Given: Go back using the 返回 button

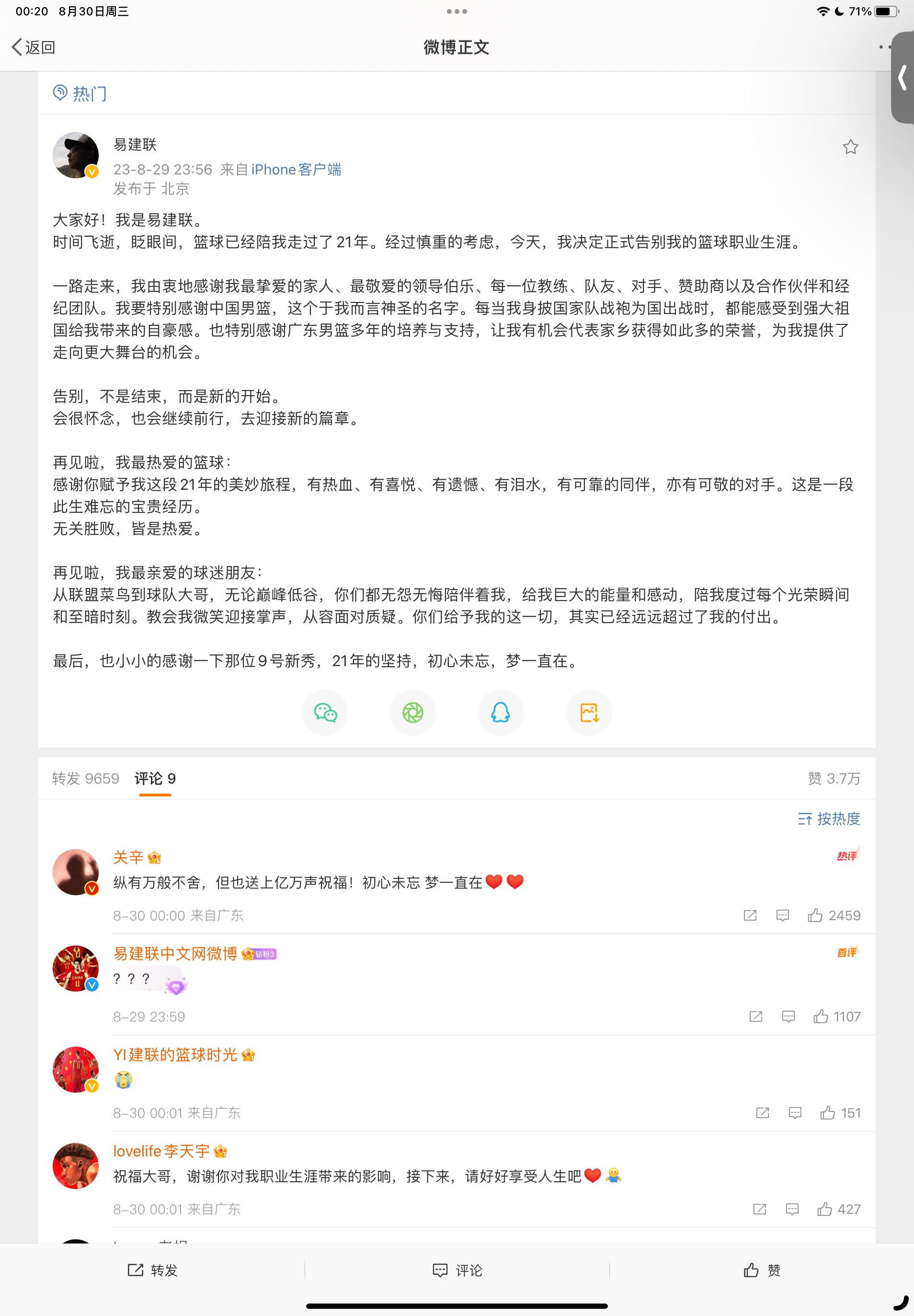Looking at the screenshot, I should [33, 47].
